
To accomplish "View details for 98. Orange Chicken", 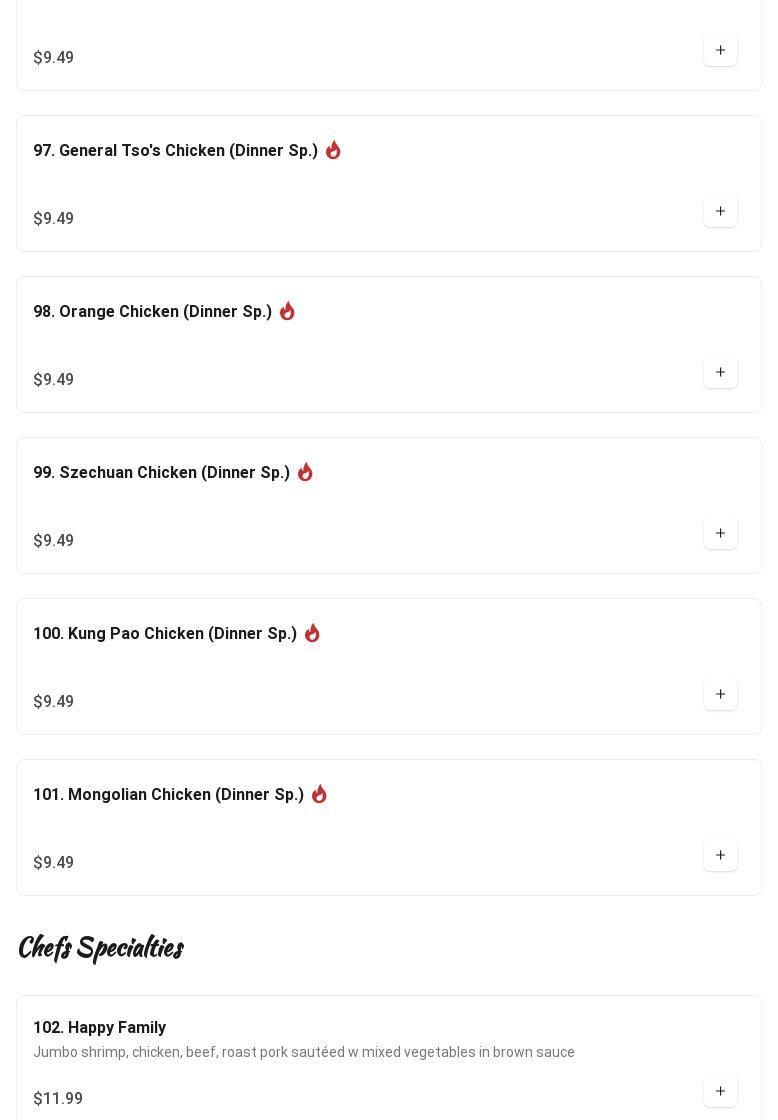I will pos(152,312).
